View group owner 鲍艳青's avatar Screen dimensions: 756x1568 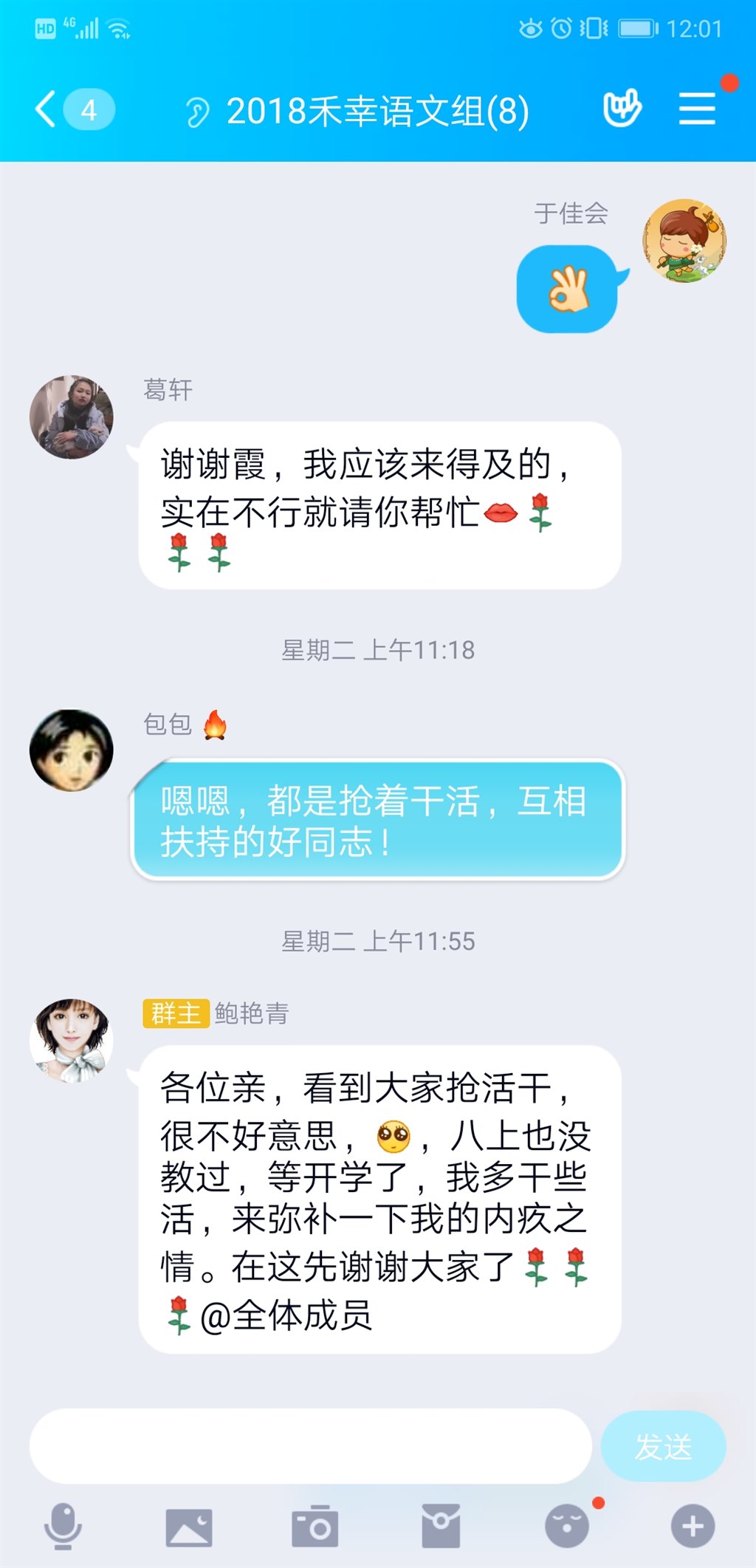coord(72,1041)
